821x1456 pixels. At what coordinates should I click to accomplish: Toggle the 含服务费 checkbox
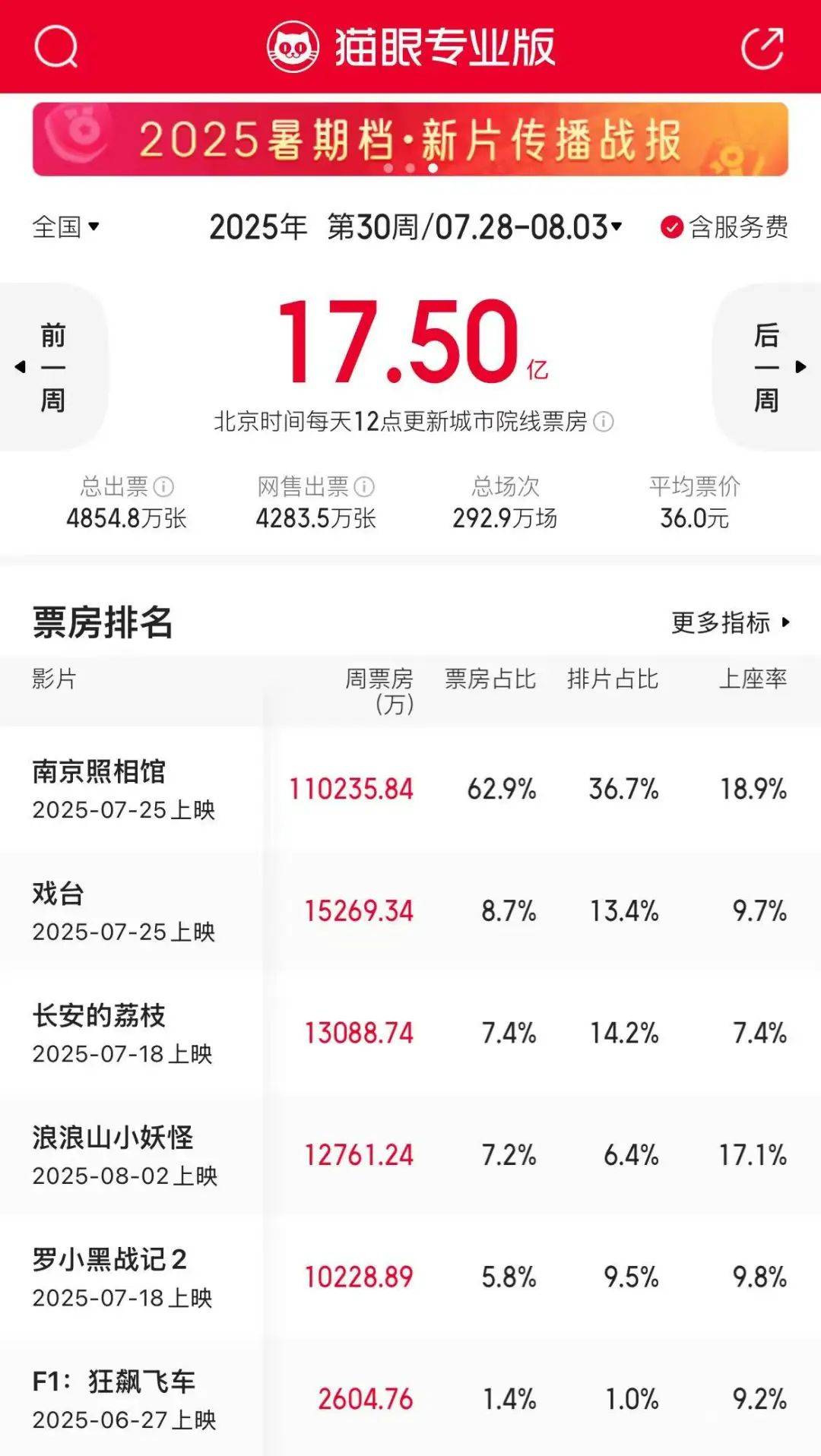(724, 226)
